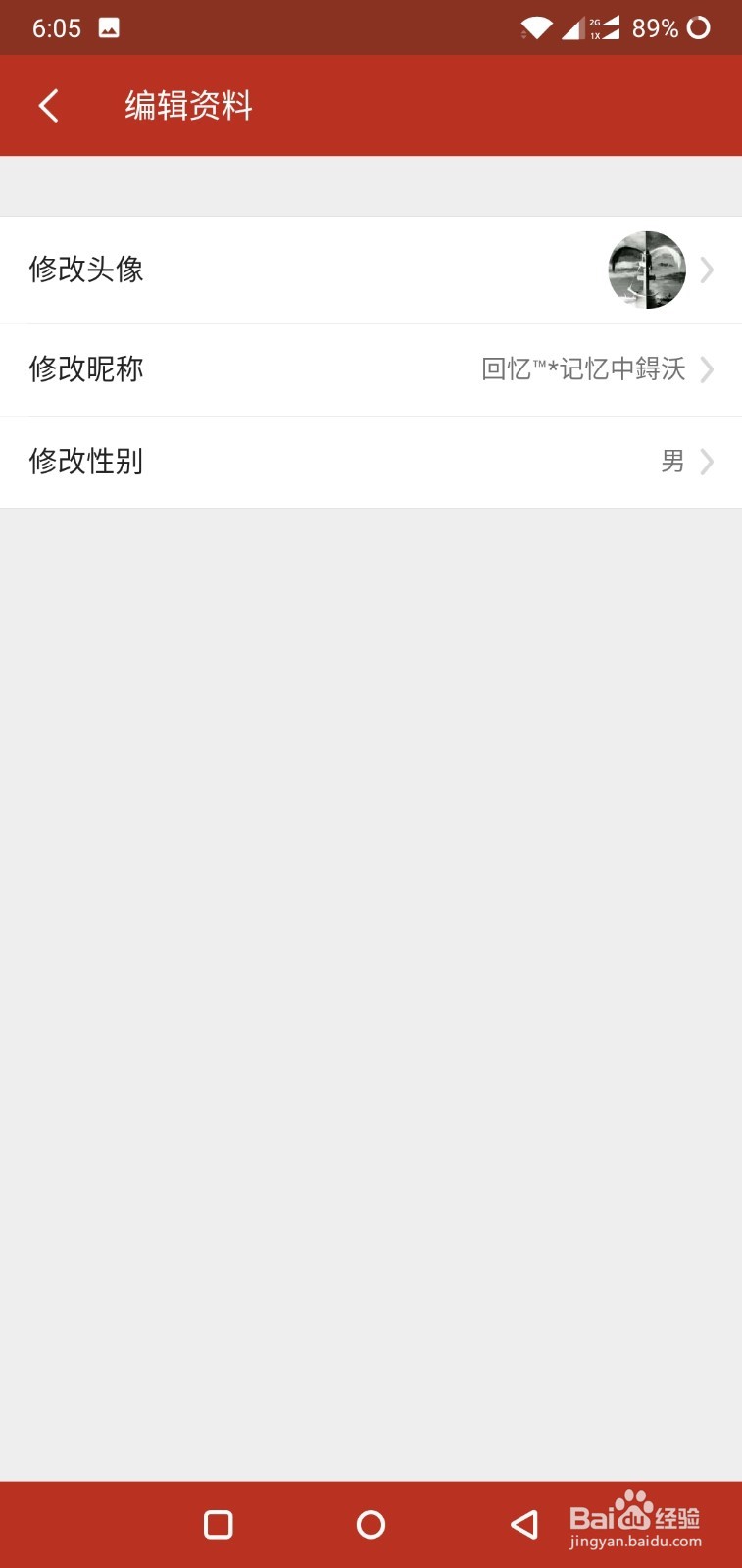Tap the gender value 男
The image size is (742, 1568).
click(672, 462)
